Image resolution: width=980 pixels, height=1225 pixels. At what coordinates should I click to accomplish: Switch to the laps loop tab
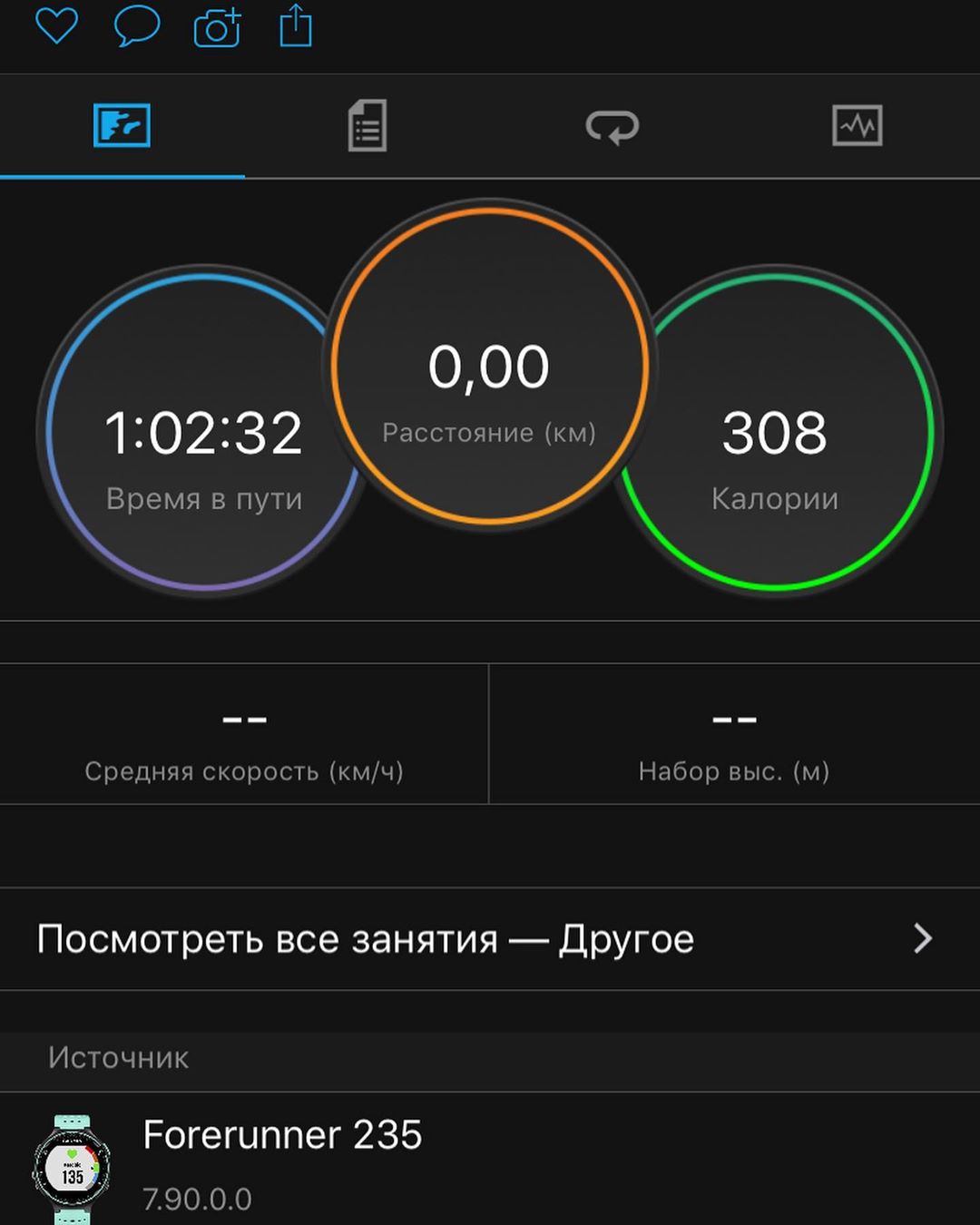[x=612, y=125]
